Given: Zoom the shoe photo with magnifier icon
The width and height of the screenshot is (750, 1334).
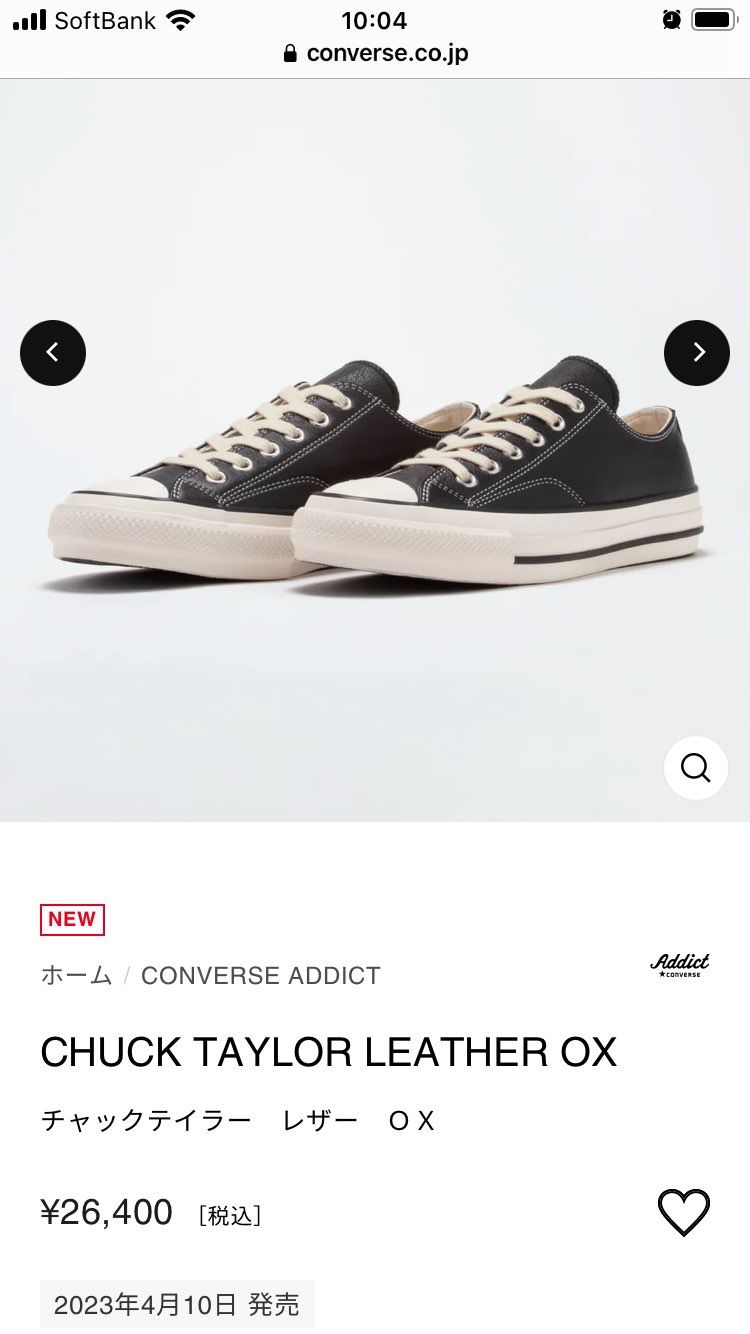Looking at the screenshot, I should tap(695, 768).
